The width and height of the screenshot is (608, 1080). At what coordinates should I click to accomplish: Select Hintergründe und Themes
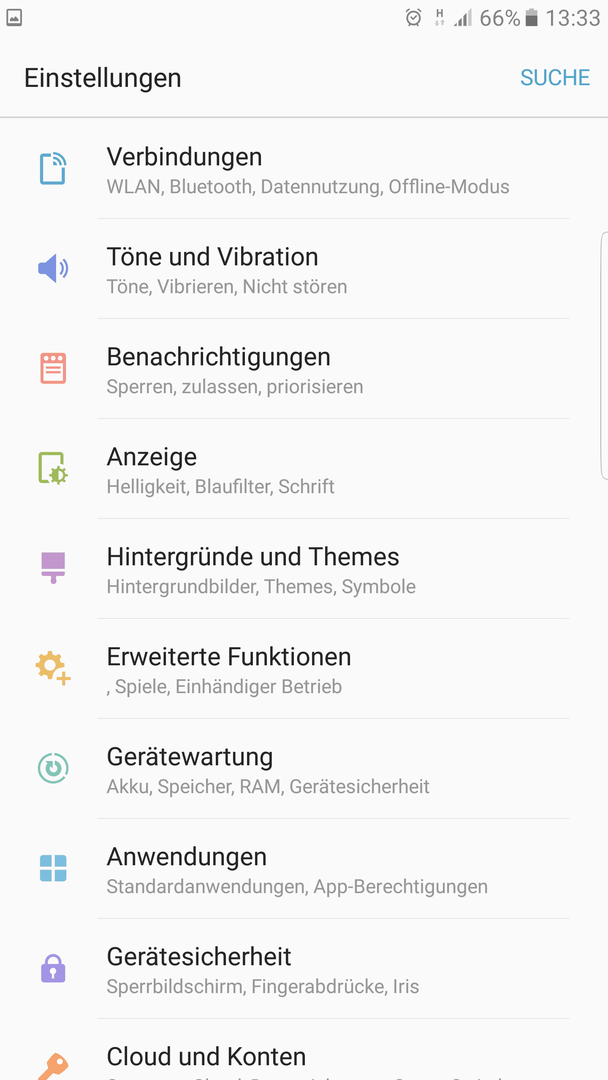click(x=304, y=568)
